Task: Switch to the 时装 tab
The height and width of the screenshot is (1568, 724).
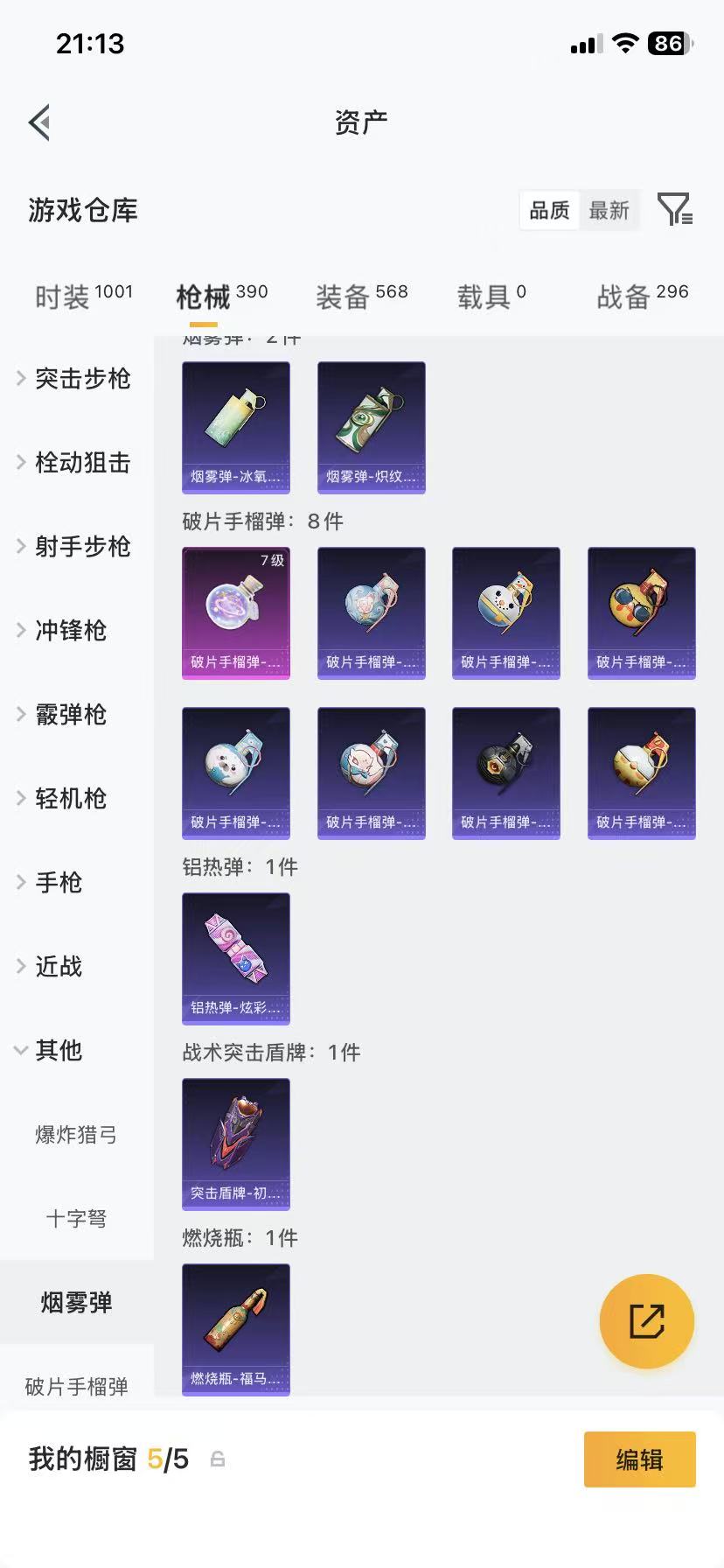Action: pyautogui.click(x=84, y=297)
